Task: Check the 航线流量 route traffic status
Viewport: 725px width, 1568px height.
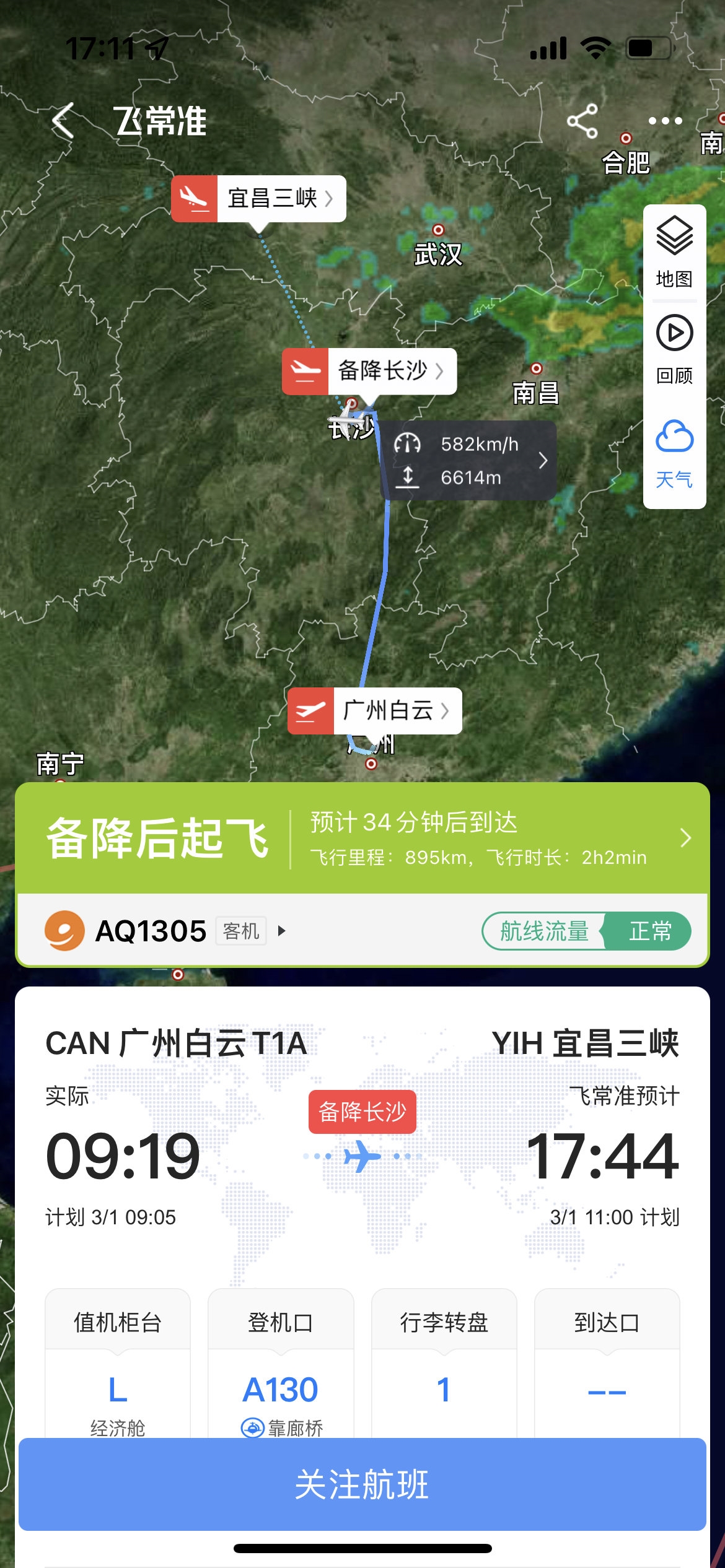Action: point(586,931)
